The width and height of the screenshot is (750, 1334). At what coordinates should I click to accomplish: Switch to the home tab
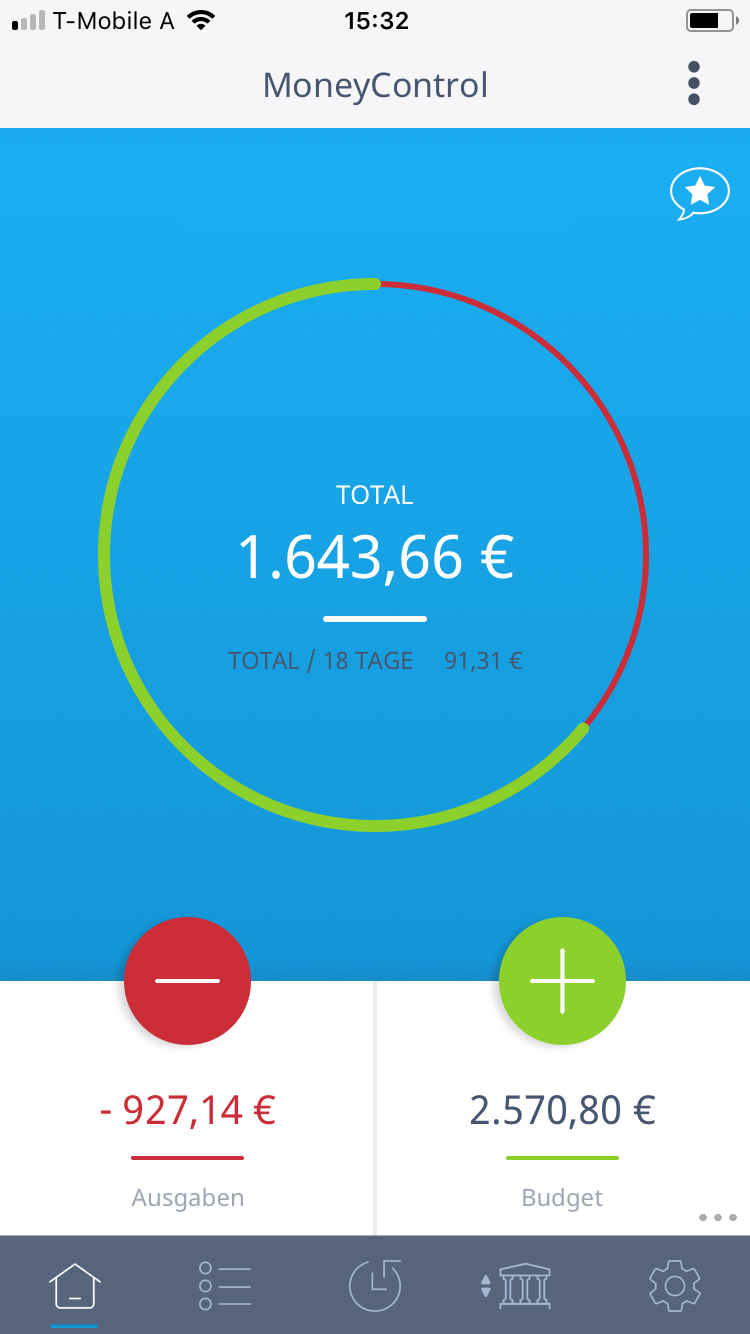coord(75,1285)
